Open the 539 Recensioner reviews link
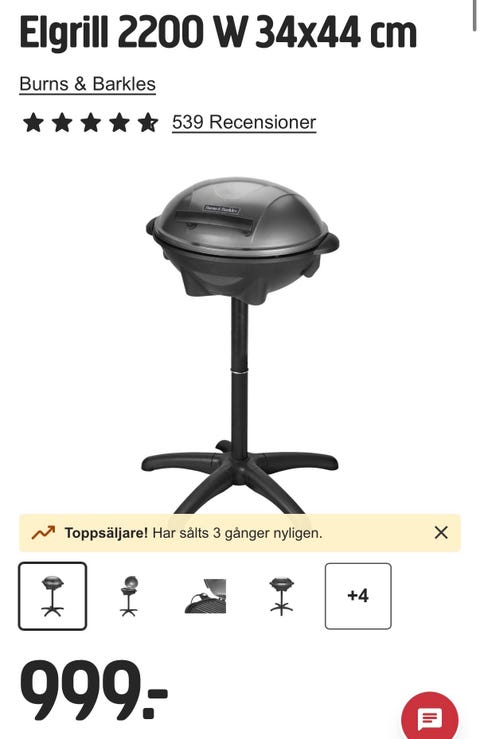This screenshot has height=739, width=480. pyautogui.click(x=244, y=123)
